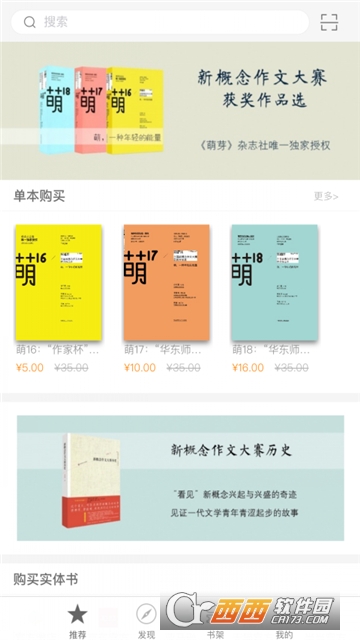The image size is (360, 640).
Task: Open the orange 萌17 book
Action: pyautogui.click(x=167, y=282)
